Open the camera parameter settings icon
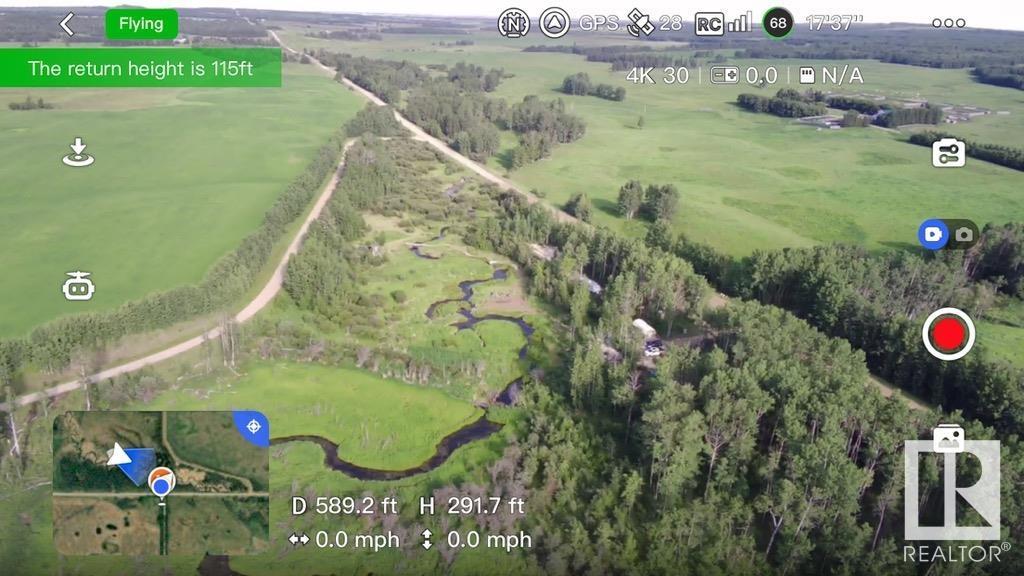Screen dimensions: 1024x576 [948, 153]
